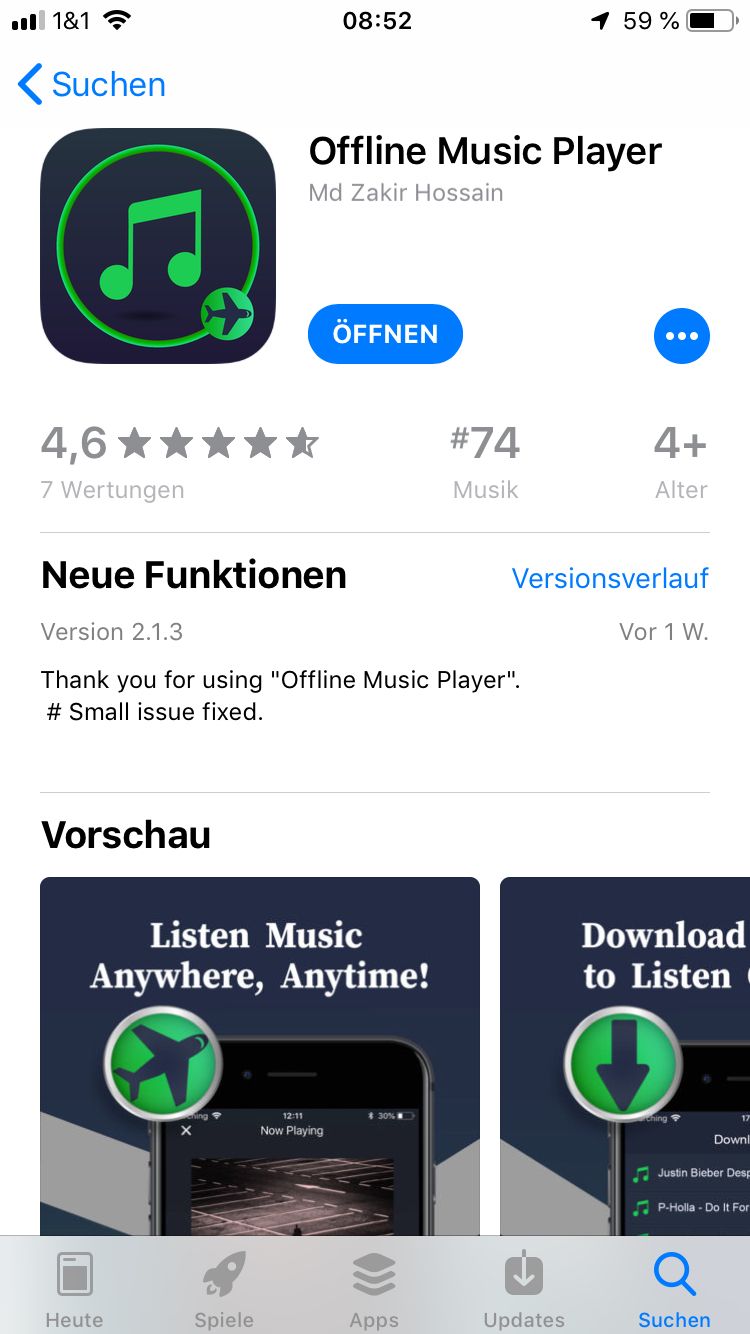This screenshot has height=1334, width=750.
Task: Switch to the Updates tab
Action: (x=524, y=1290)
